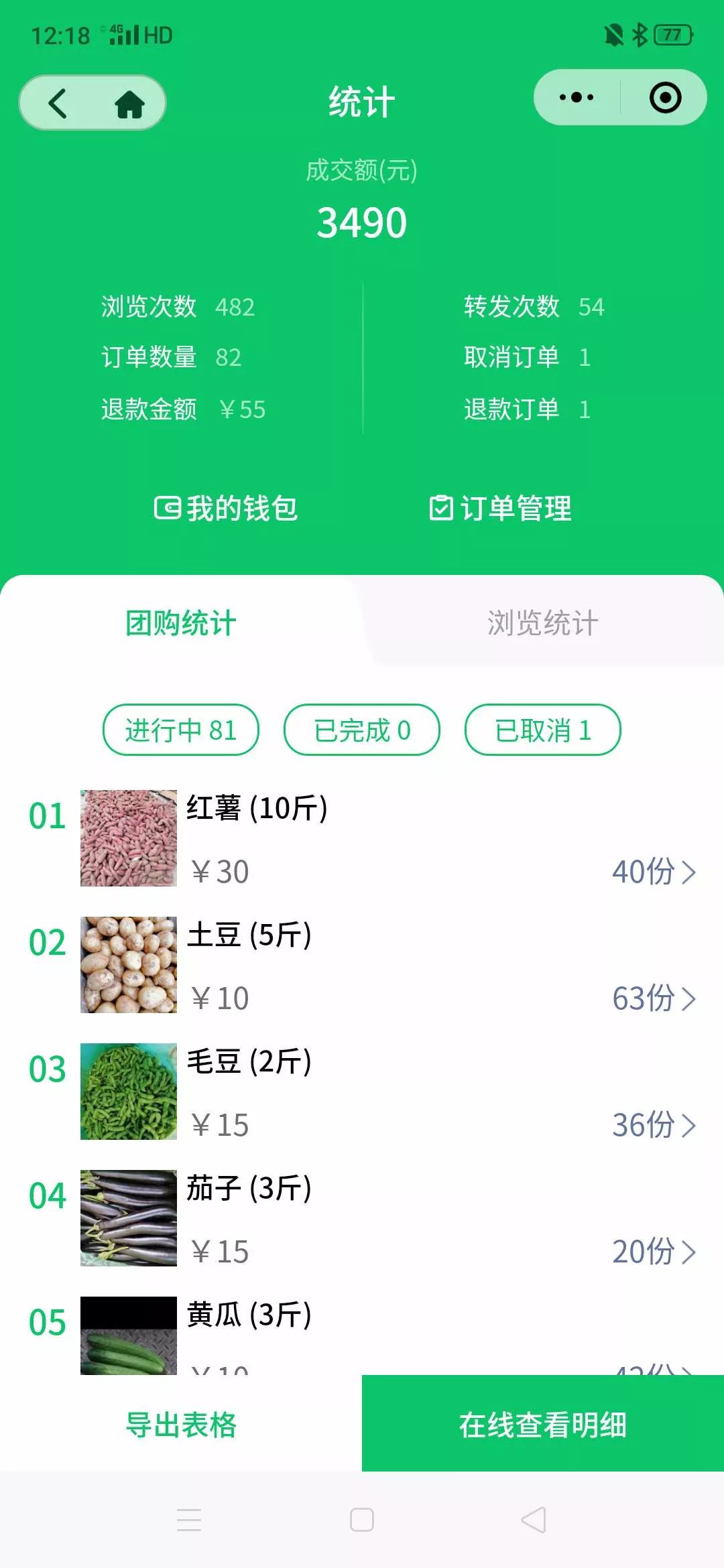Viewport: 724px width, 1568px height.
Task: Select the 茄子 (3斤) entry
Action: (x=249, y=1189)
